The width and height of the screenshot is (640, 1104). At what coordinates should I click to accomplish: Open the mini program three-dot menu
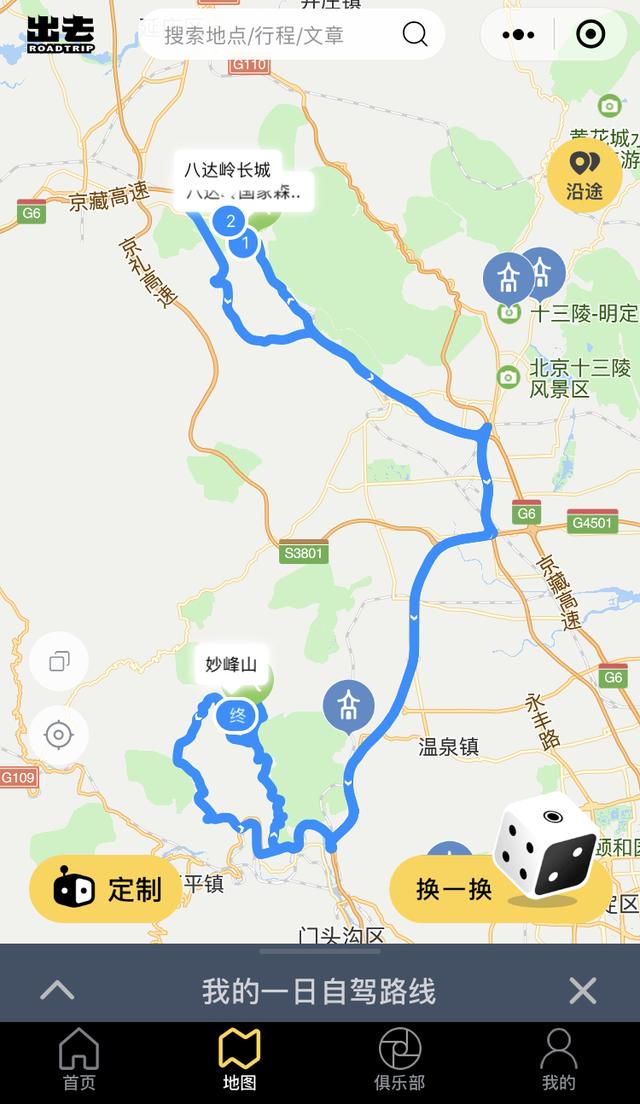pyautogui.click(x=518, y=35)
